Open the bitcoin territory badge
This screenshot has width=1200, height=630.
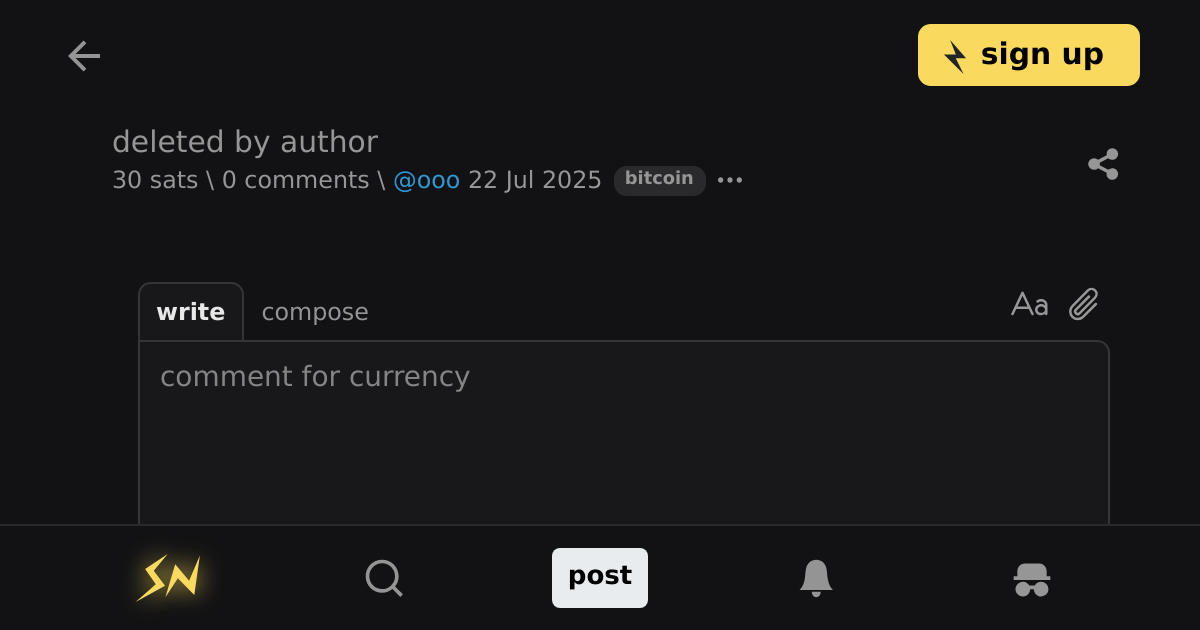(x=659, y=180)
